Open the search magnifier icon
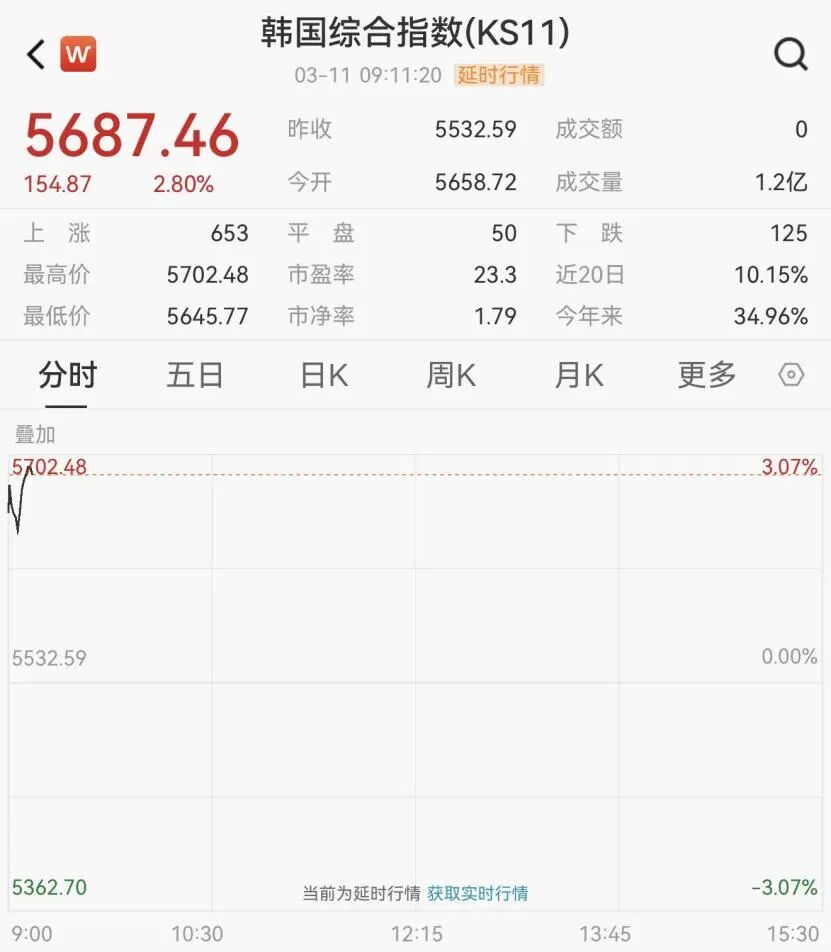This screenshot has width=831, height=952. click(790, 54)
